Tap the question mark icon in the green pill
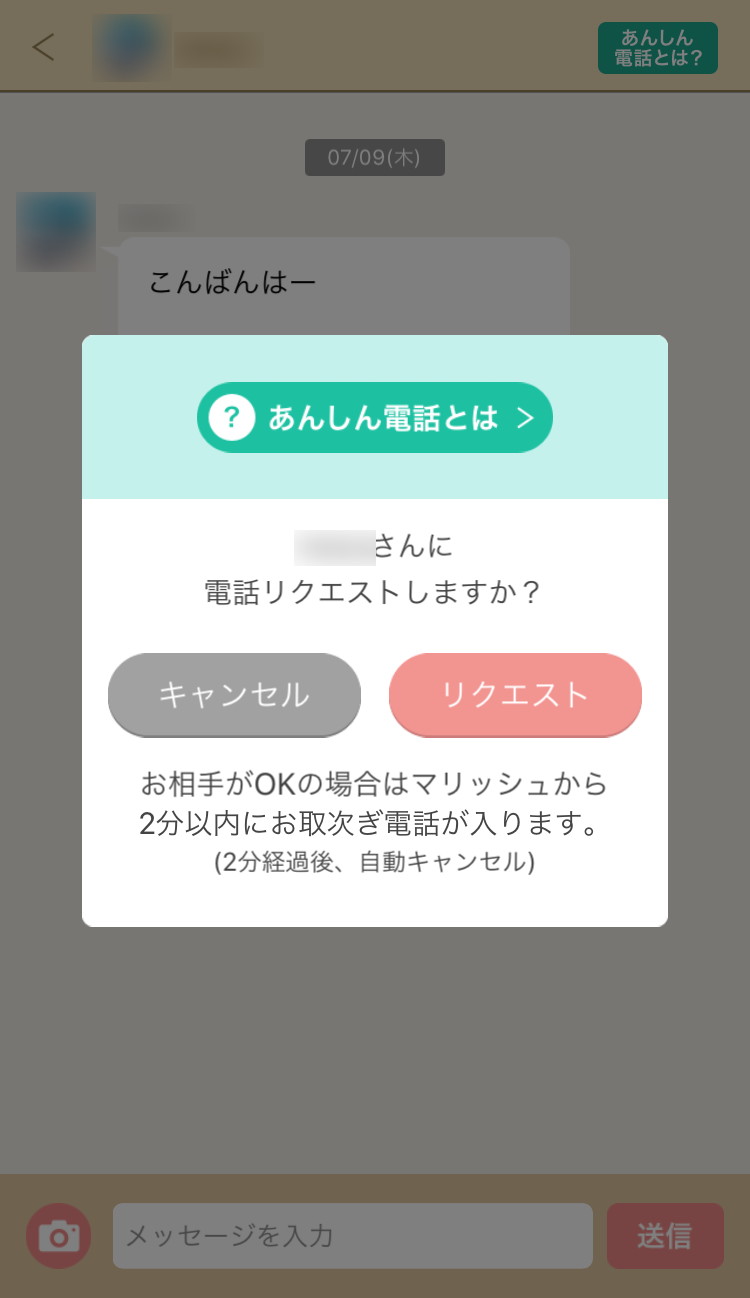 click(231, 417)
